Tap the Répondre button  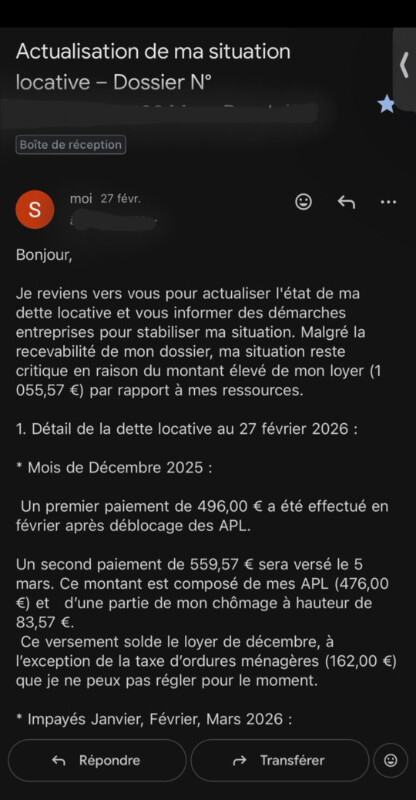tap(97, 760)
